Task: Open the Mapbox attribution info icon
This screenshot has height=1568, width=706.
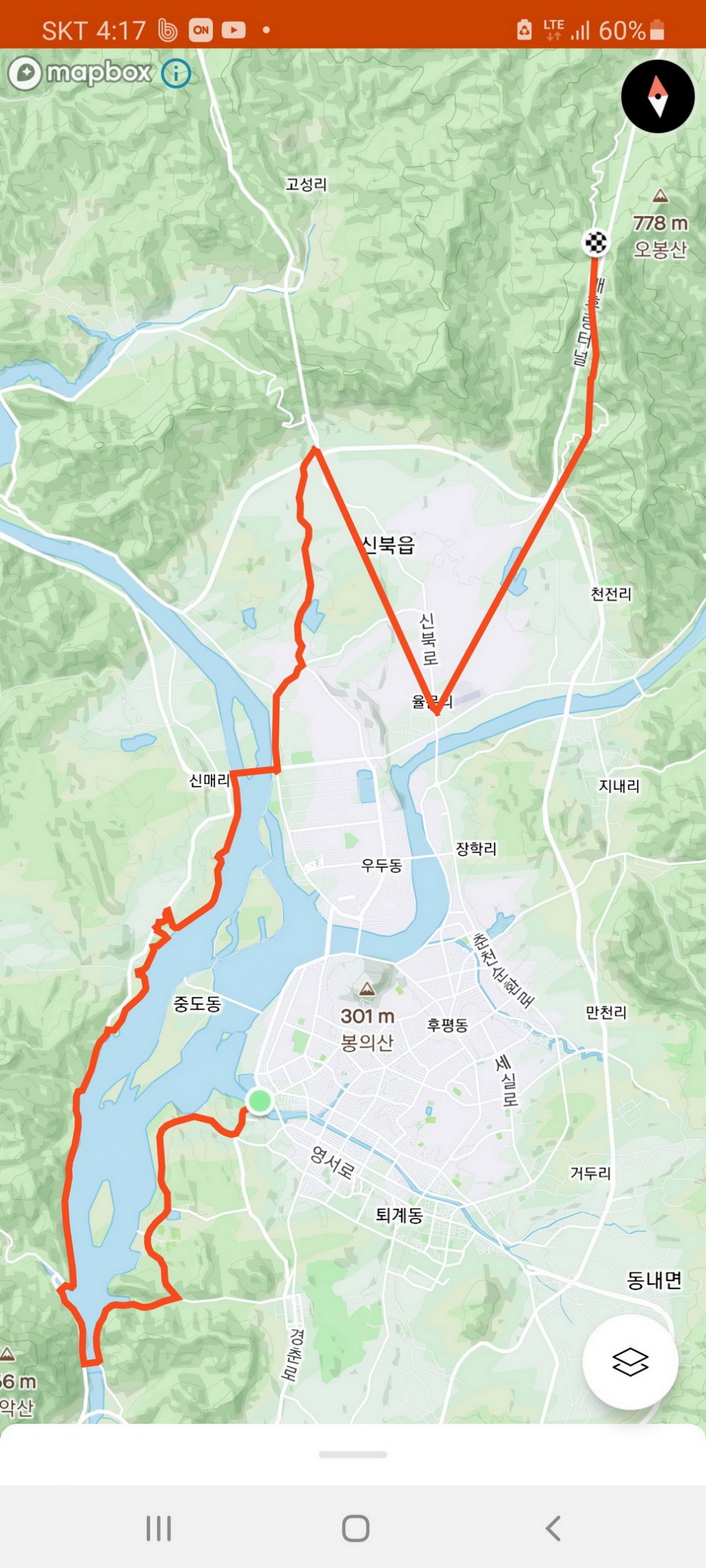Action: 176,73
